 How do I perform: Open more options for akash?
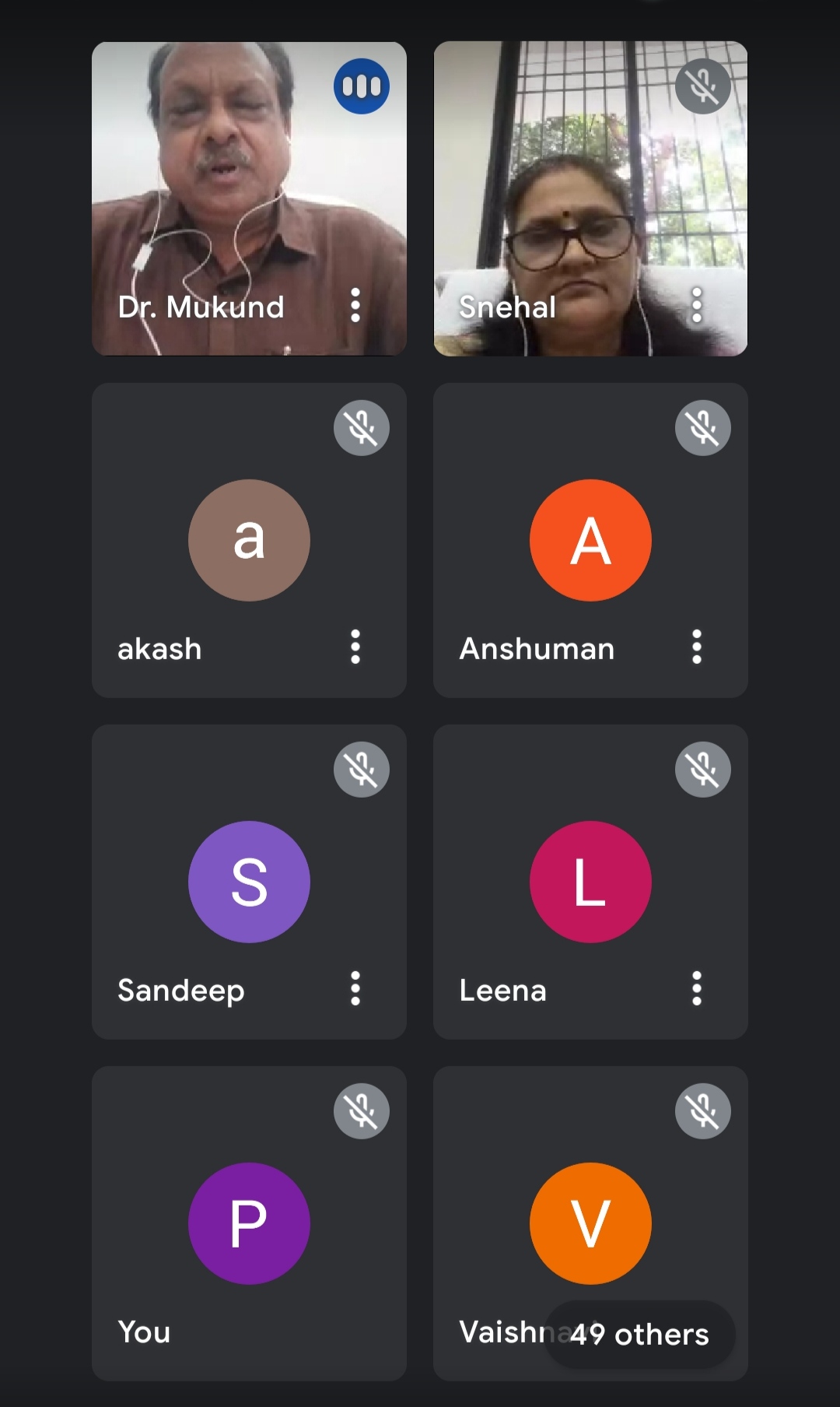tap(355, 647)
